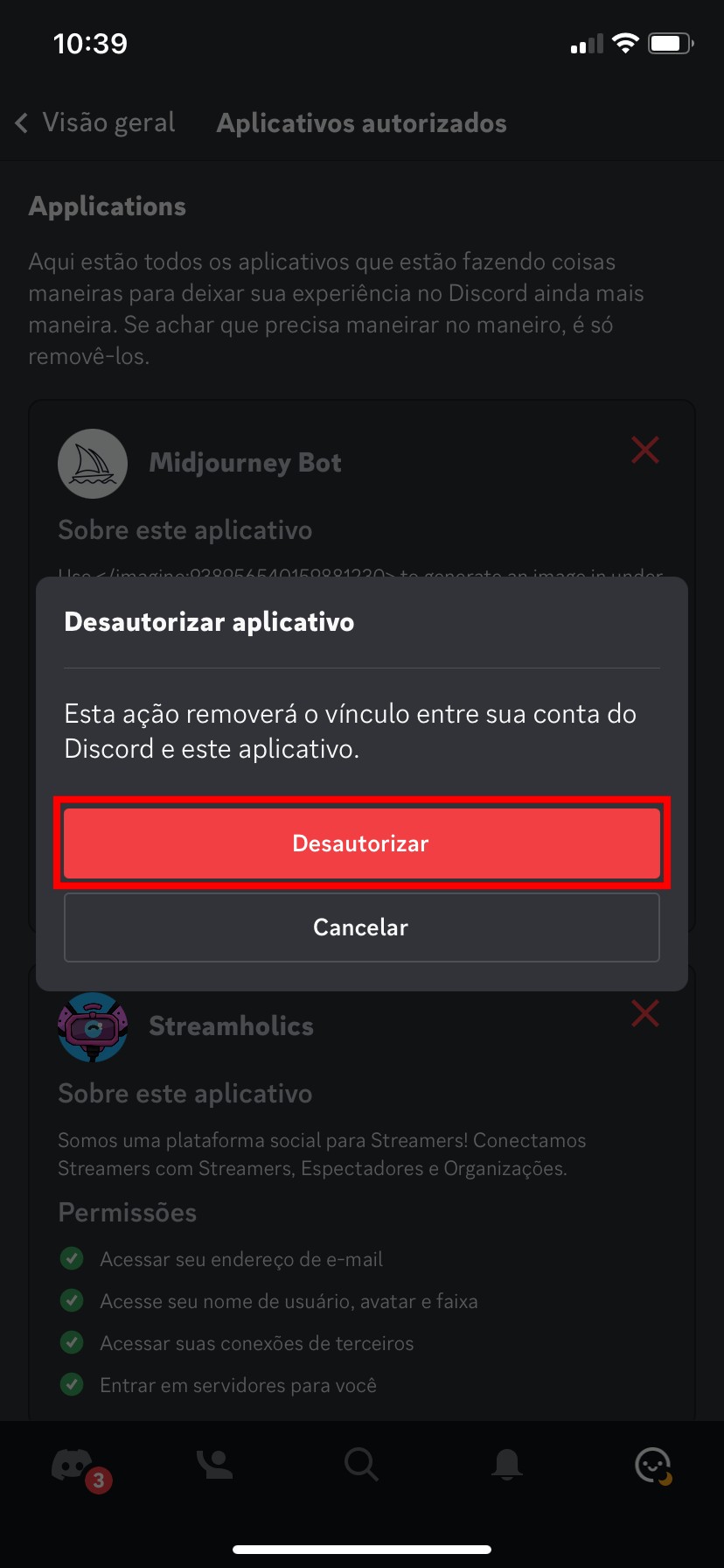Open the notifications bell tab

(x=507, y=1465)
